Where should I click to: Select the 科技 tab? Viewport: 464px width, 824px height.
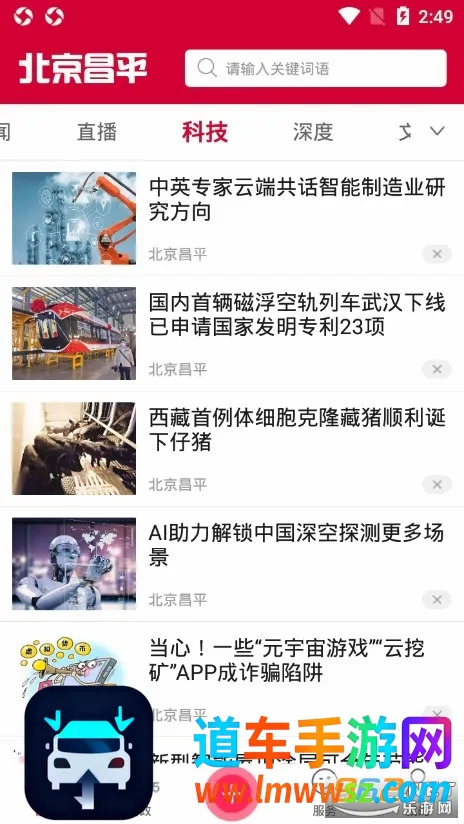pyautogui.click(x=205, y=132)
